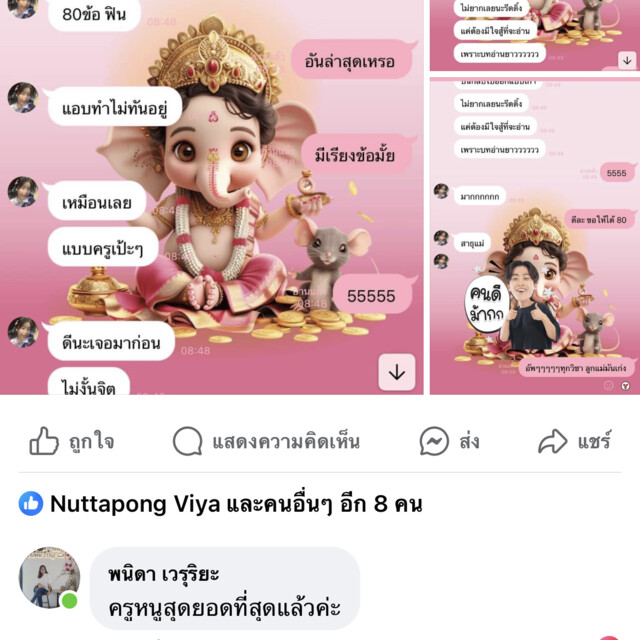Open the top right post photo
The image size is (640, 640).
[x=534, y=35]
